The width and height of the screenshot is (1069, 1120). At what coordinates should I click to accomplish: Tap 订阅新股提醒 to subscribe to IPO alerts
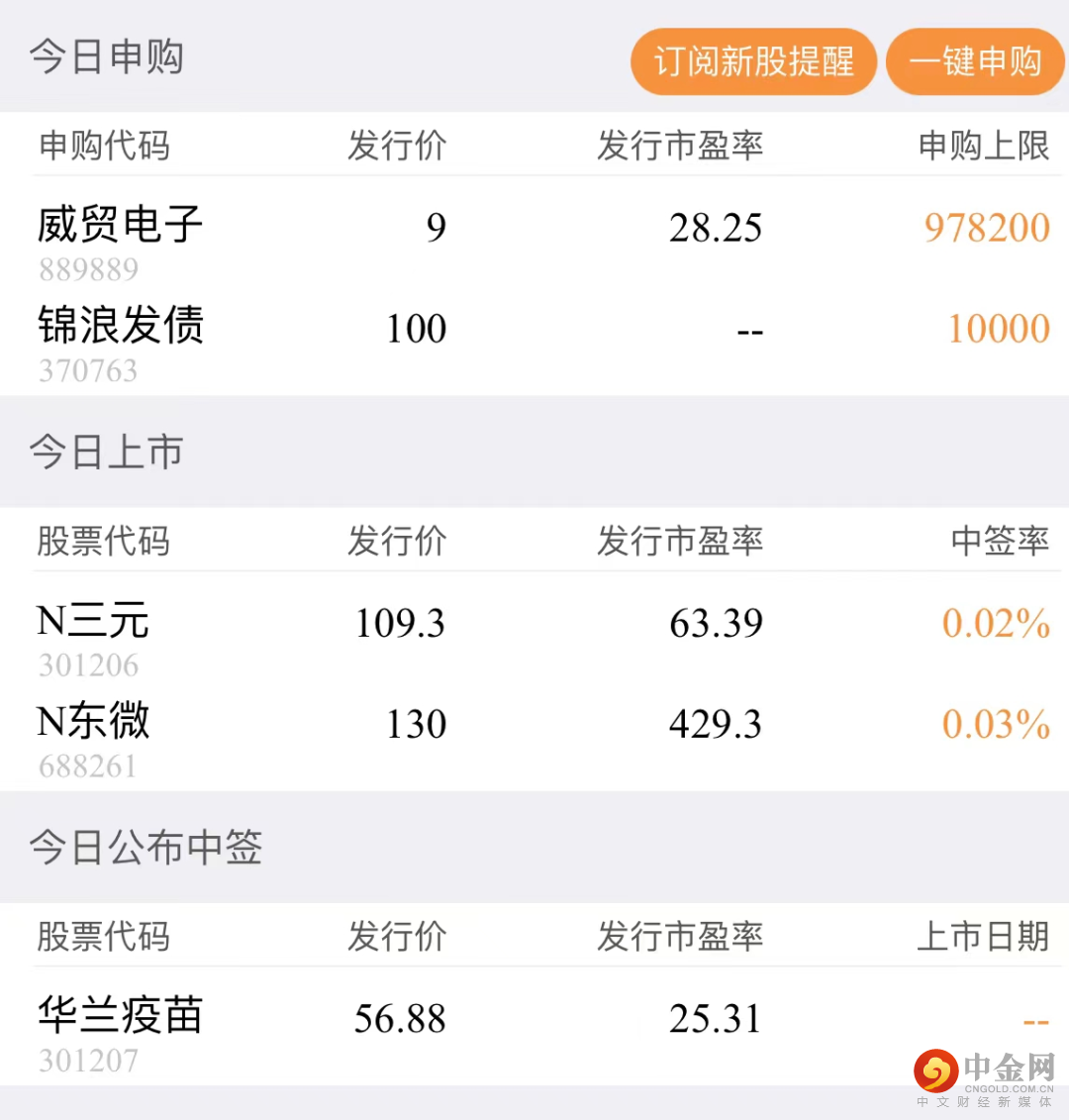point(753,61)
